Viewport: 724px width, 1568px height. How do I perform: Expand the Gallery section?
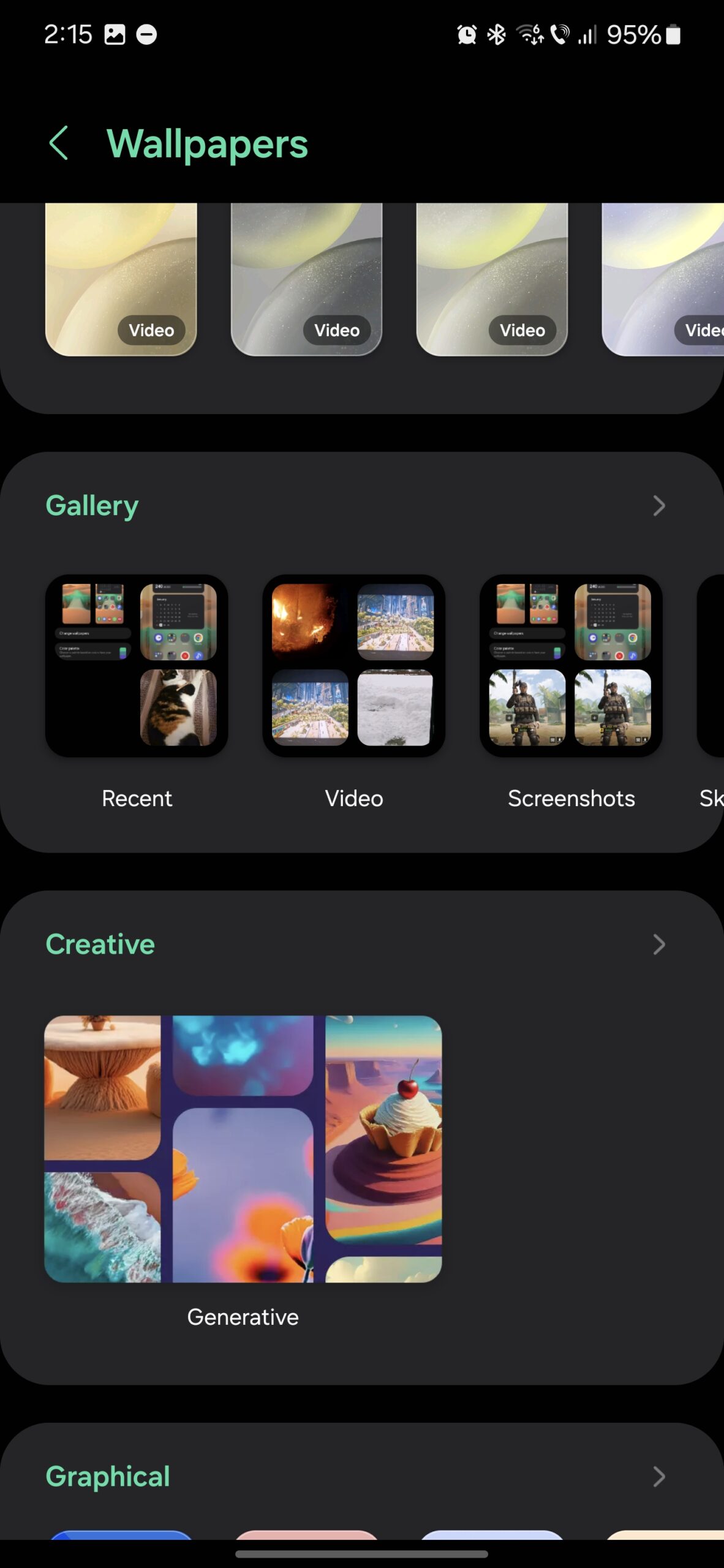[658, 506]
